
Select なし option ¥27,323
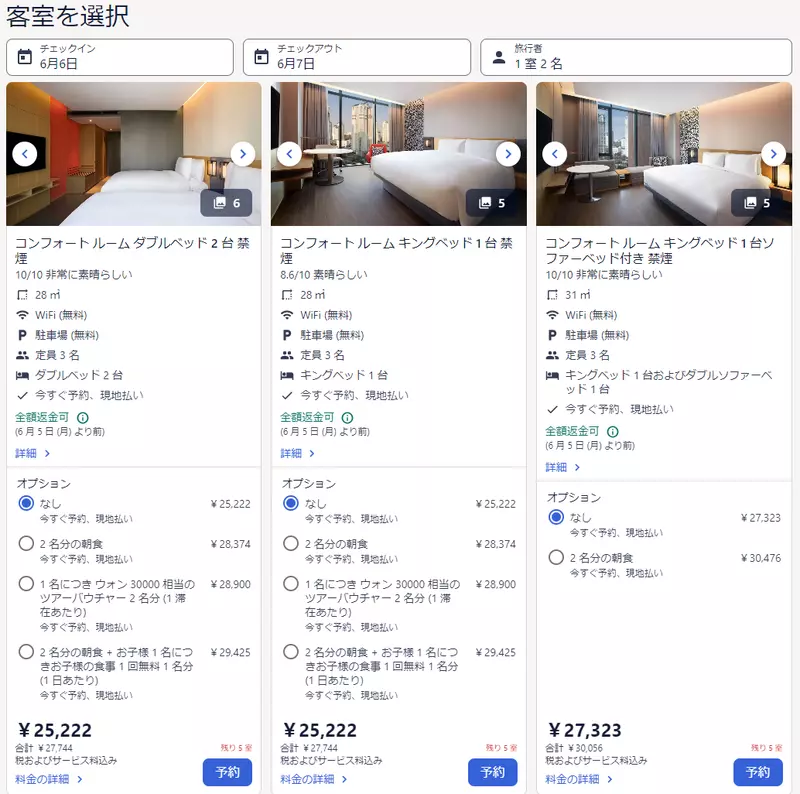556,518
